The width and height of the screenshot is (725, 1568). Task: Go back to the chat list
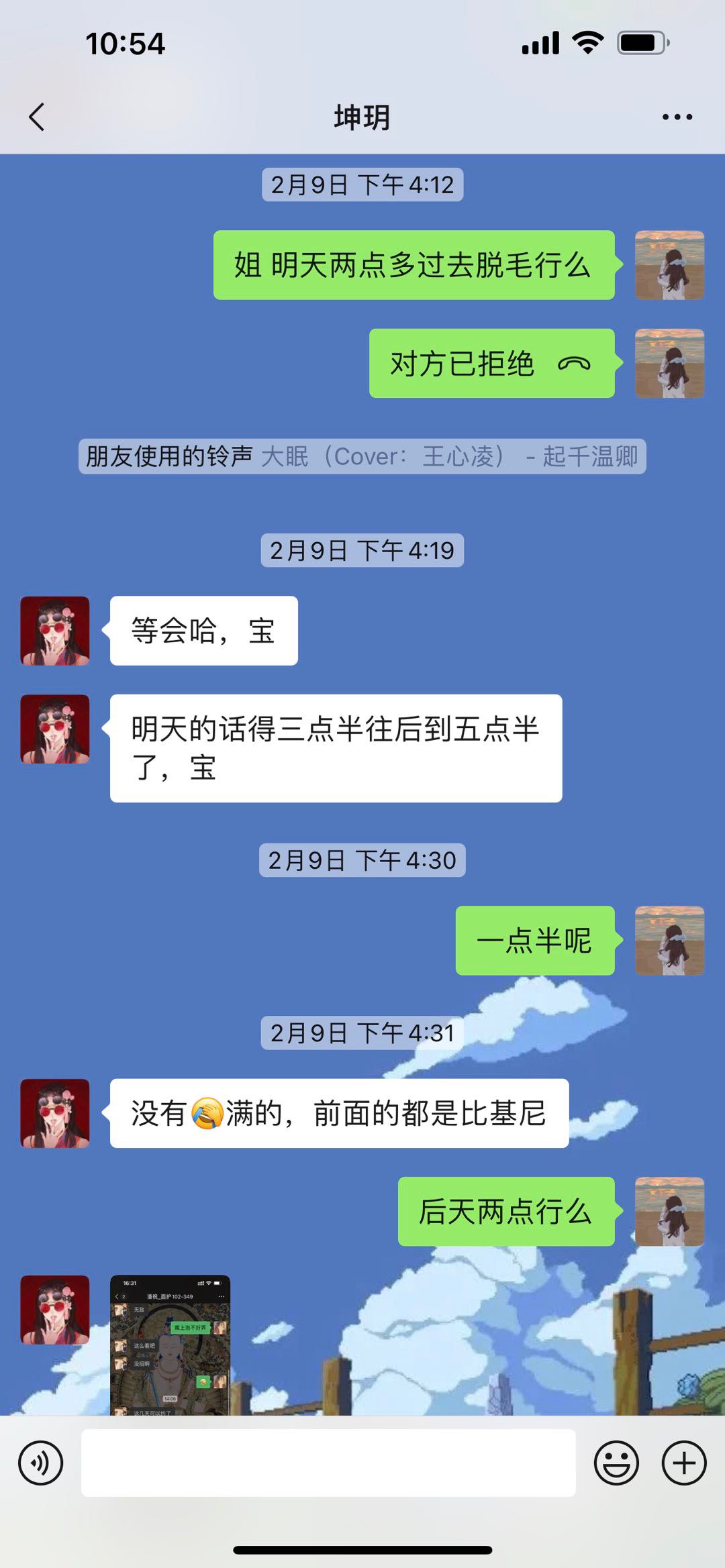38,117
